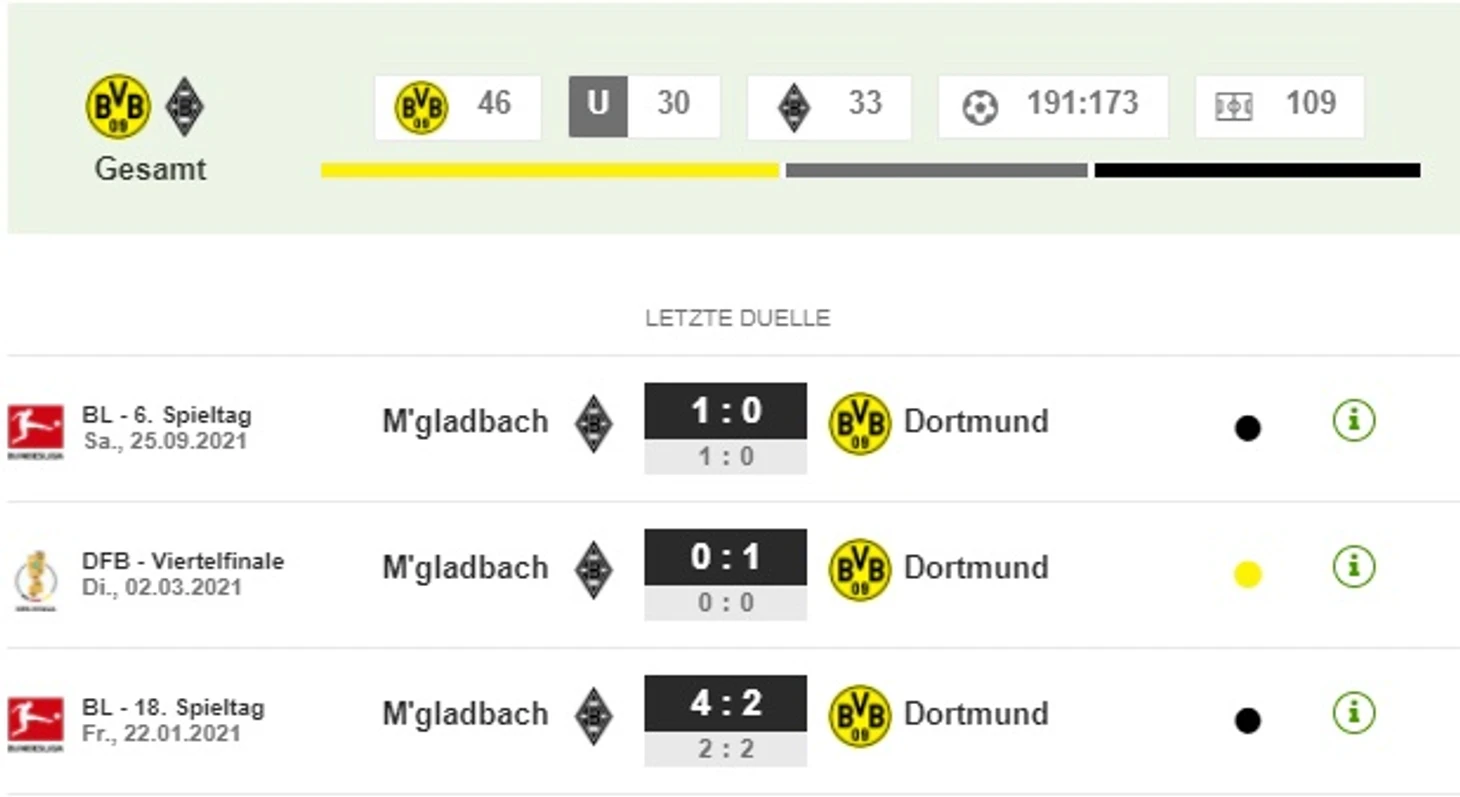Open match info for the 22.01.2021 game

[1354, 713]
